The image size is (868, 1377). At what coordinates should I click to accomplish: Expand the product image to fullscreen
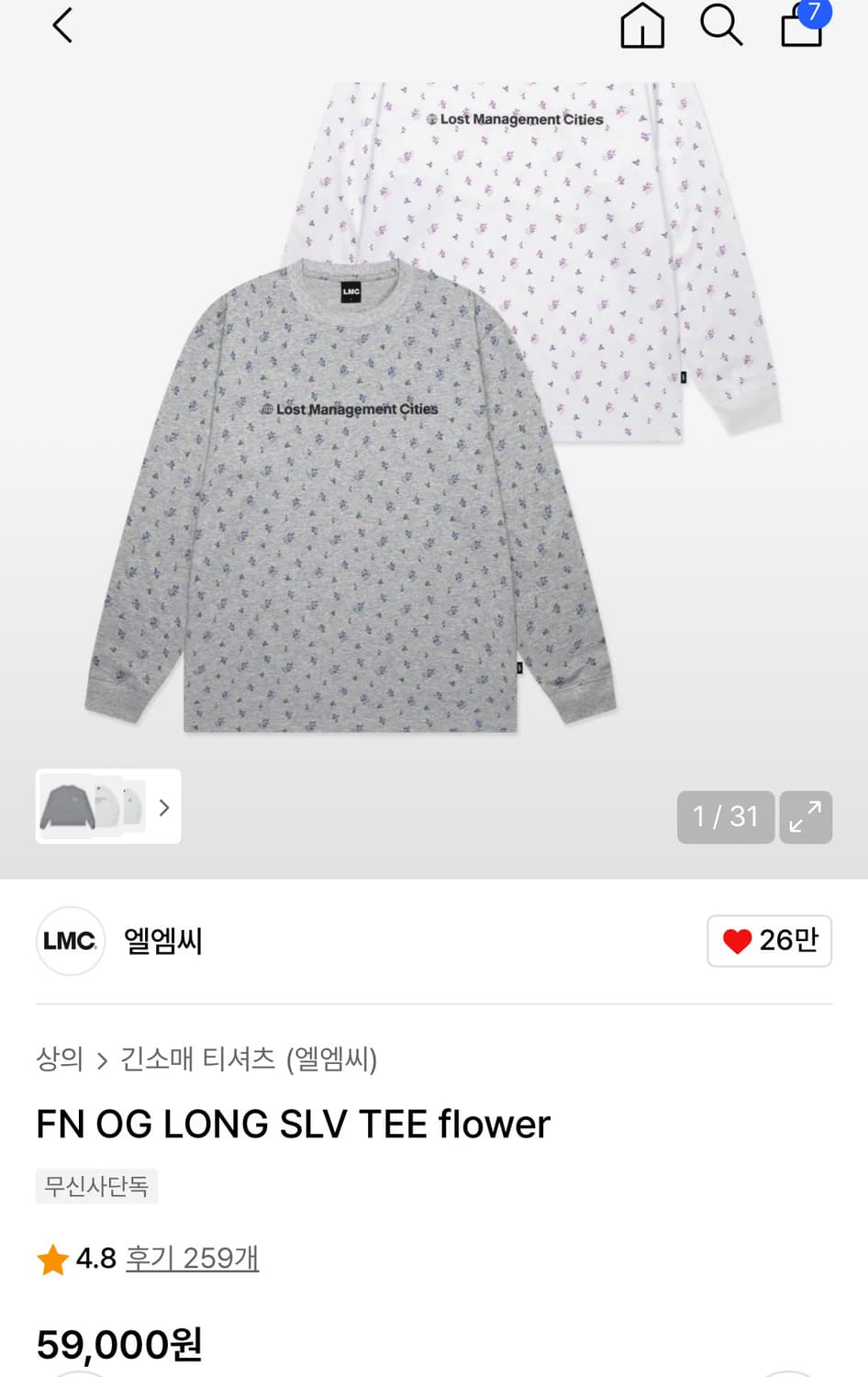point(806,816)
